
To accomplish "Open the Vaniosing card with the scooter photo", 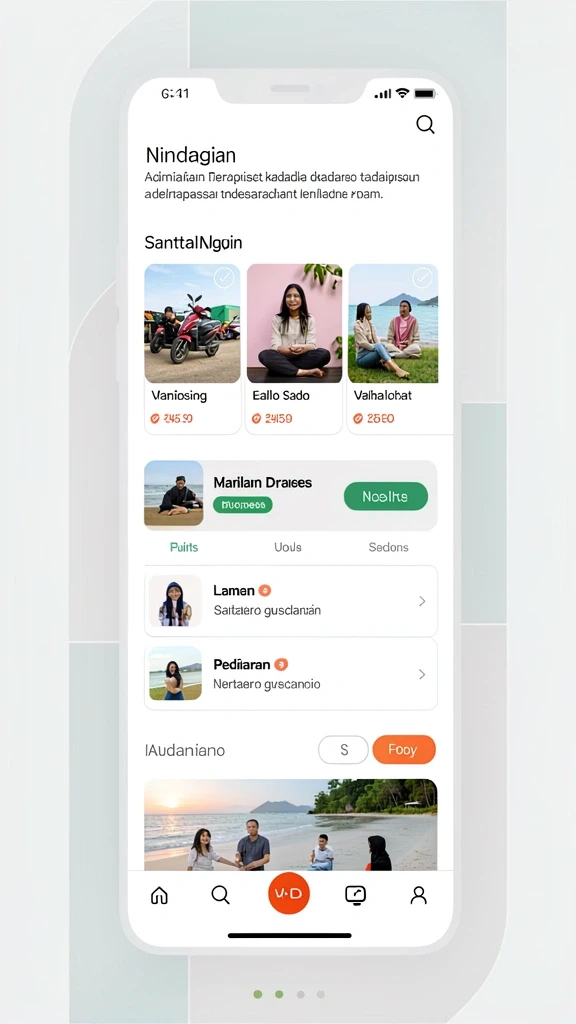I will [x=193, y=349].
